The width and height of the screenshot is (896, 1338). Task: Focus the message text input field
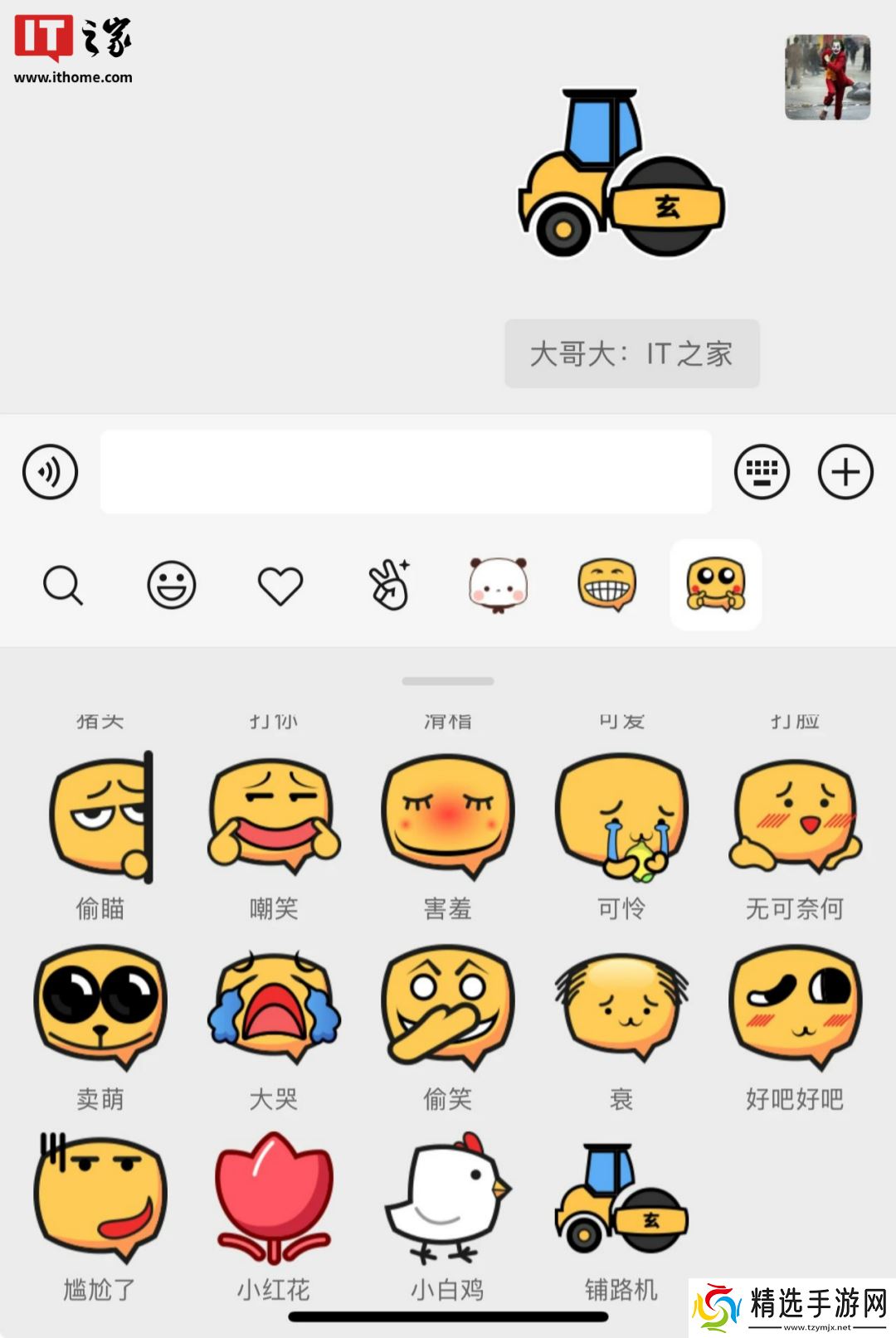point(406,472)
